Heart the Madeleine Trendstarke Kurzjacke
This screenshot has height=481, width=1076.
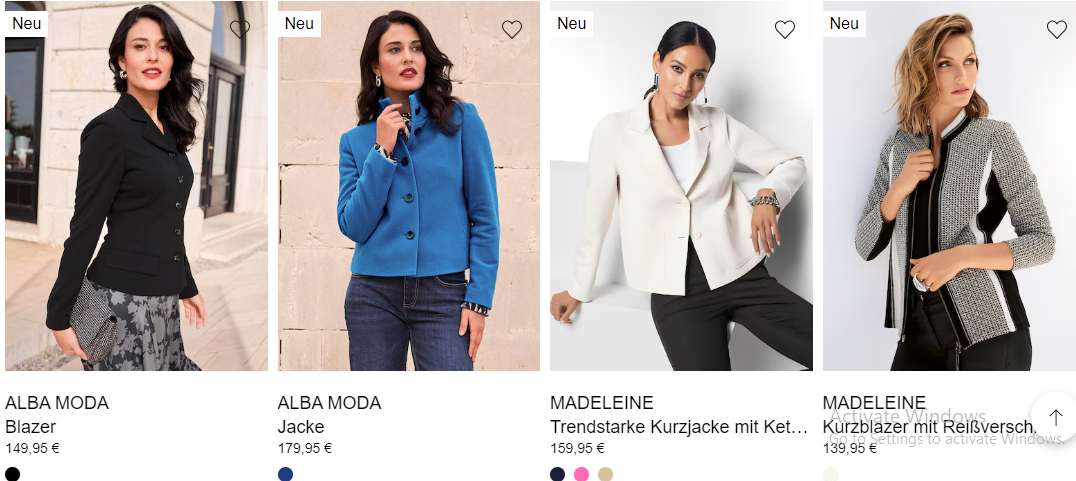coord(785,29)
